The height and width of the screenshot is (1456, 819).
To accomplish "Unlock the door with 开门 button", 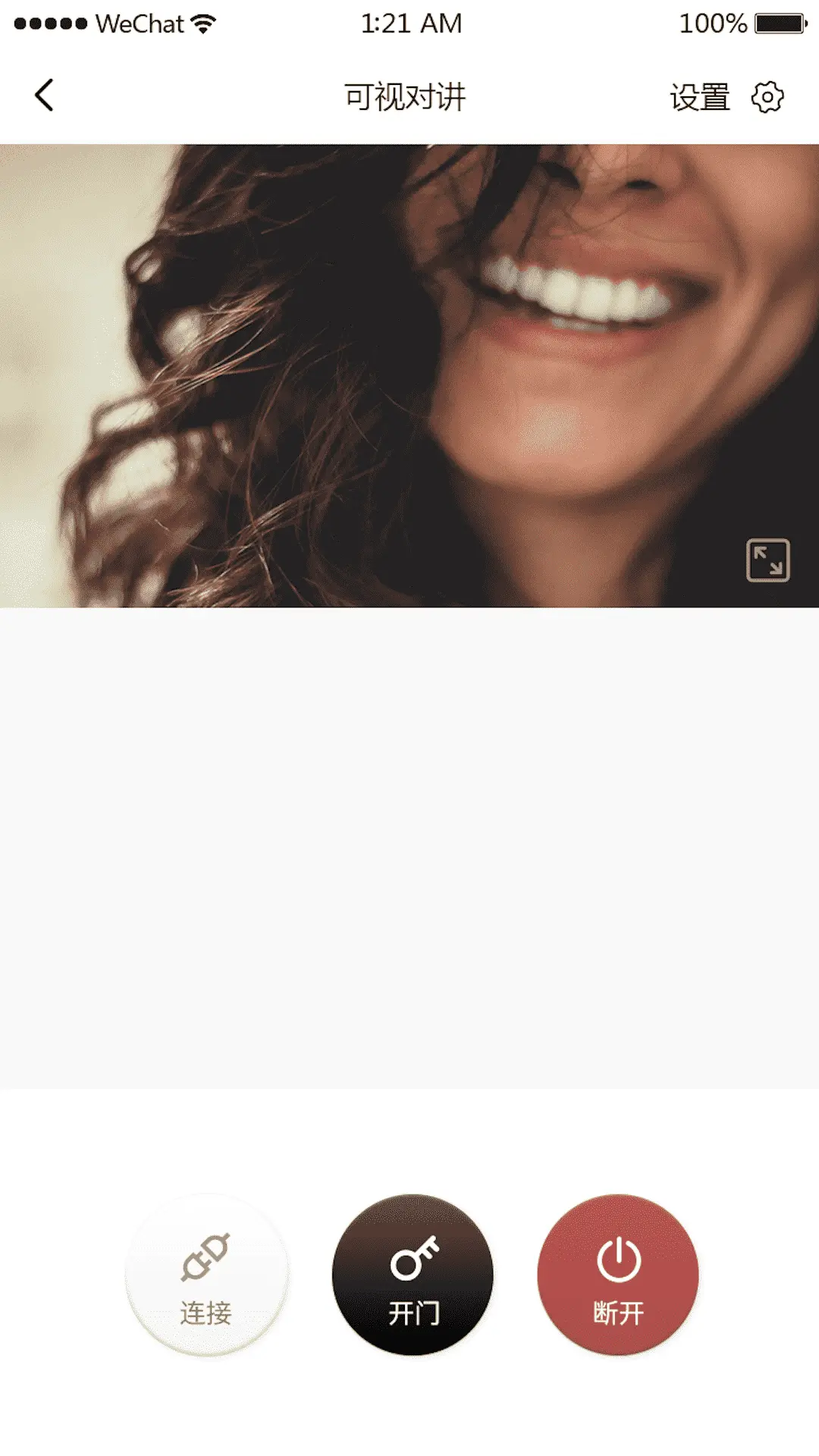I will pyautogui.click(x=413, y=1274).
